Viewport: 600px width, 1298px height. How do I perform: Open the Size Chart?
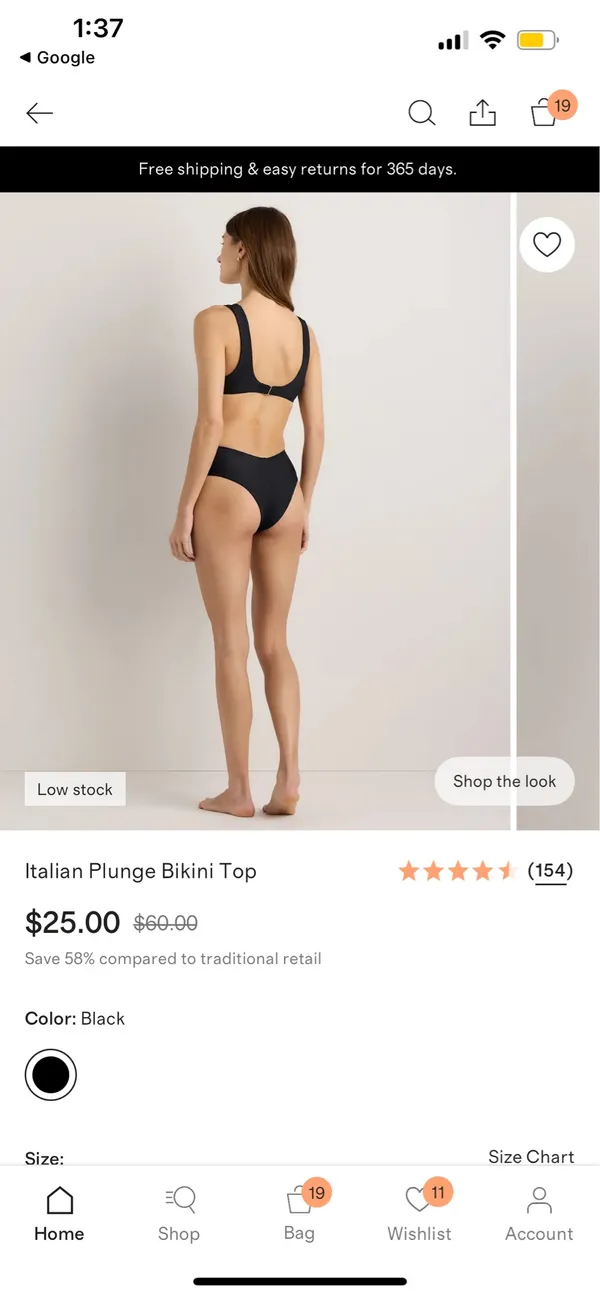[531, 1157]
